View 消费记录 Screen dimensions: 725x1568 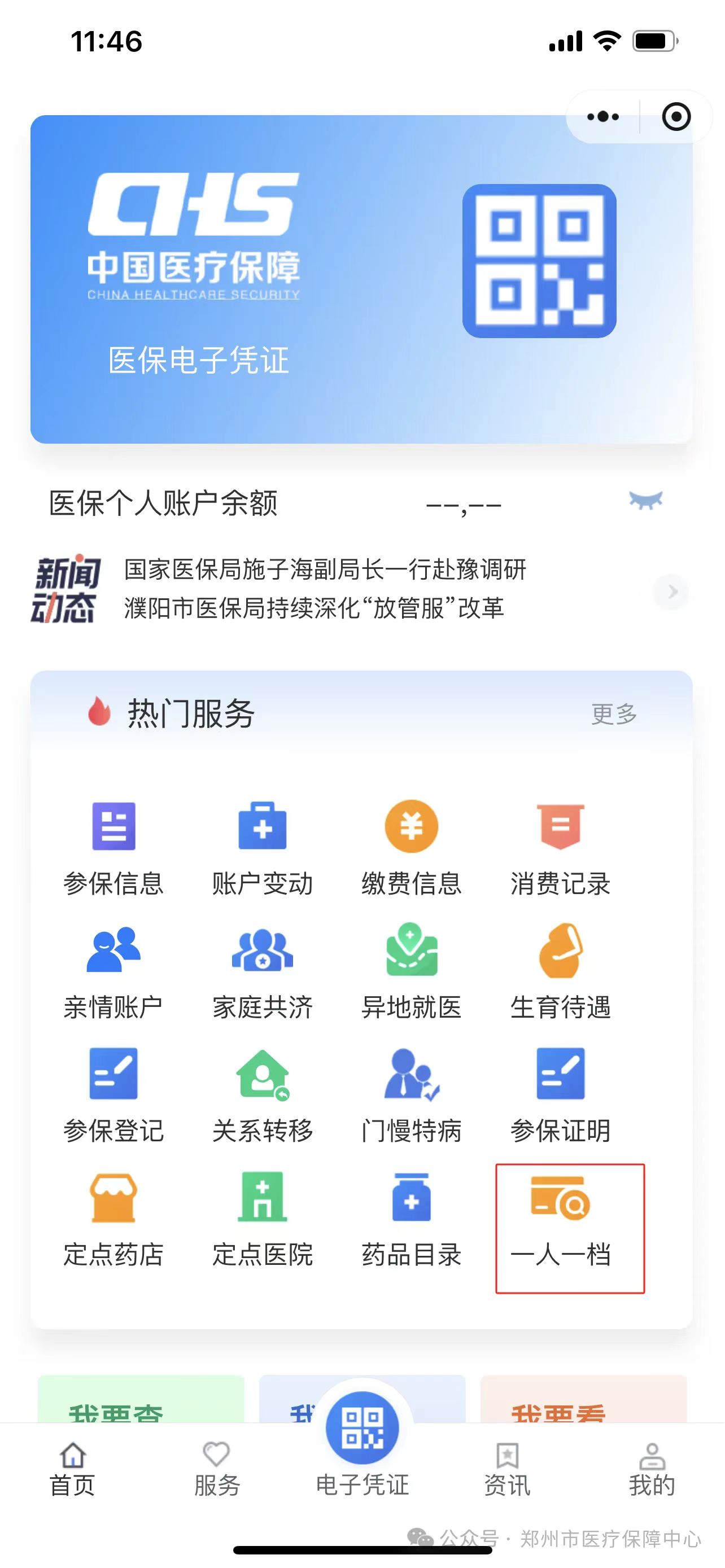560,846
